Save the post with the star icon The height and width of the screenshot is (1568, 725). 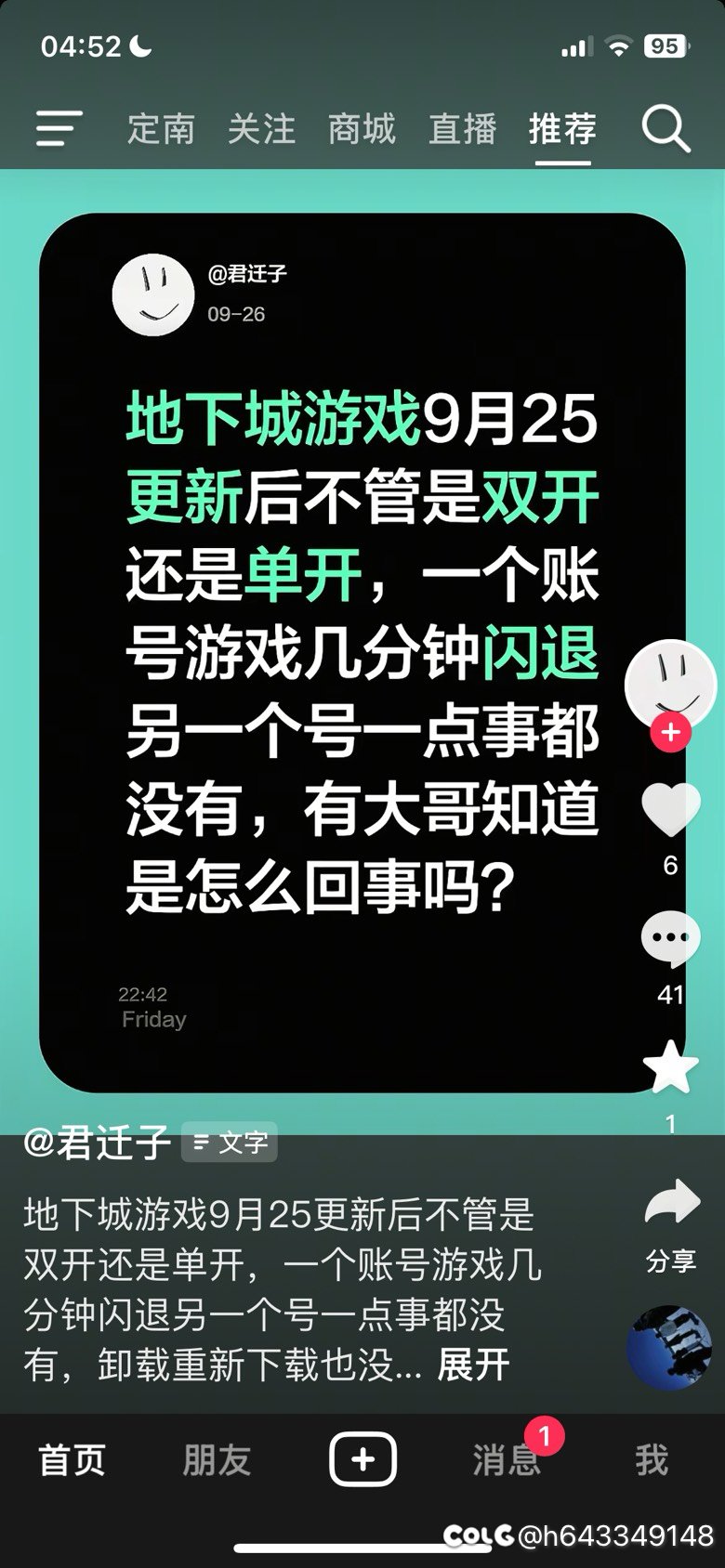pos(670,1067)
